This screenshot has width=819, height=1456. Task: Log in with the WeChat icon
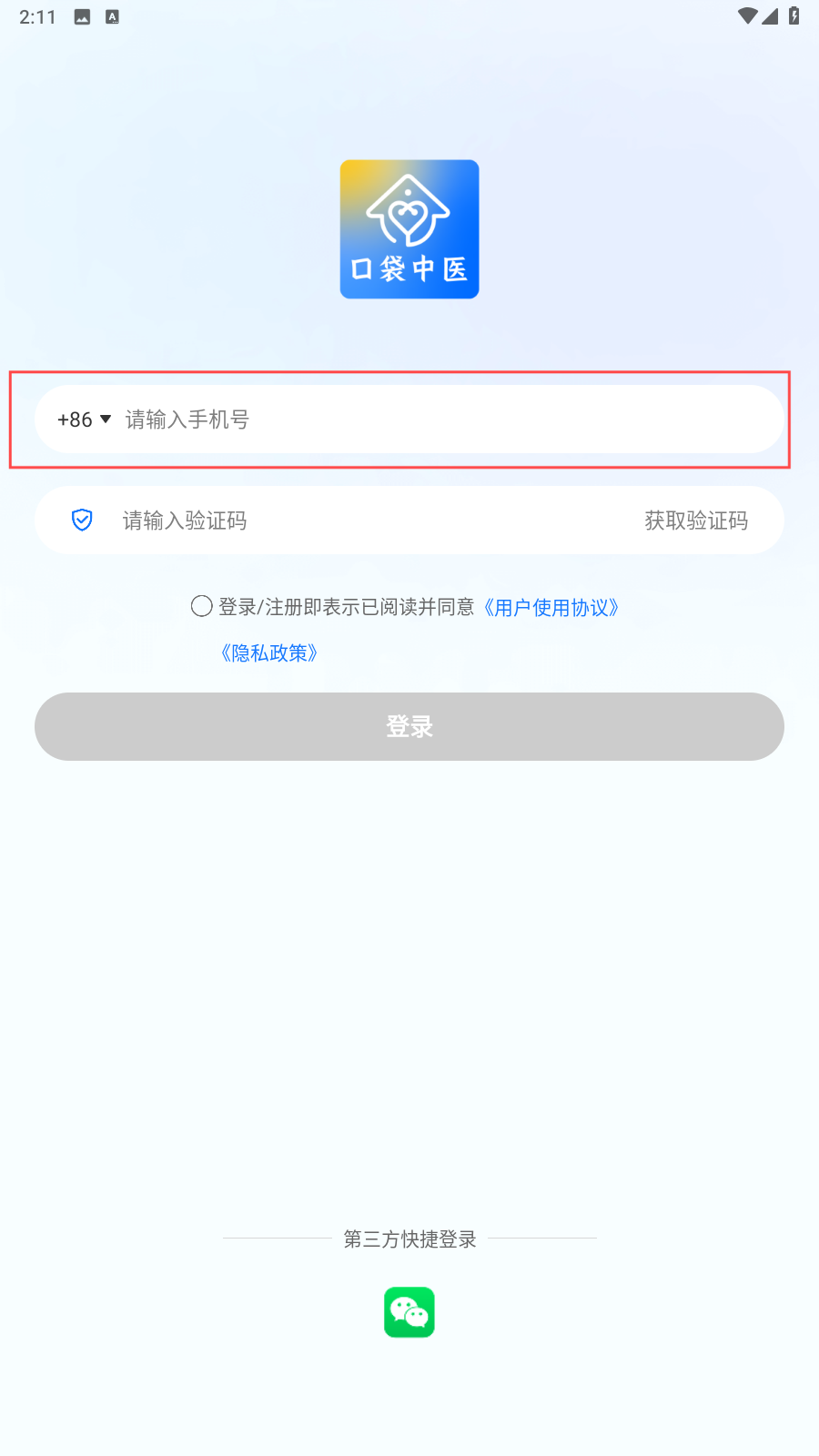tap(409, 1311)
